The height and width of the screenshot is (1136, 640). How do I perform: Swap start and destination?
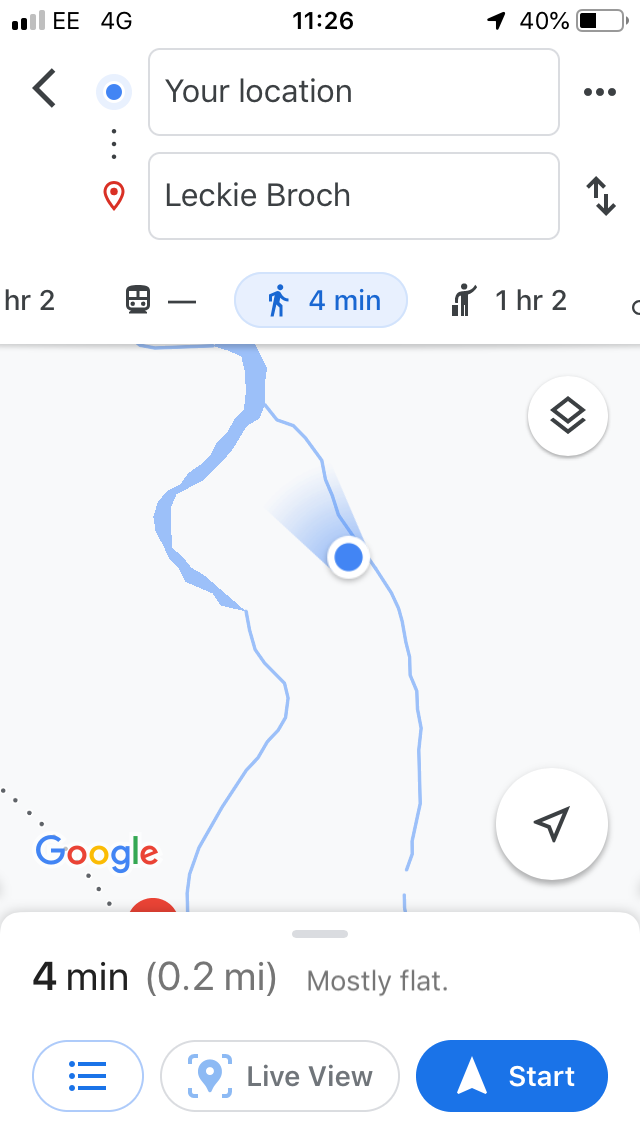600,196
